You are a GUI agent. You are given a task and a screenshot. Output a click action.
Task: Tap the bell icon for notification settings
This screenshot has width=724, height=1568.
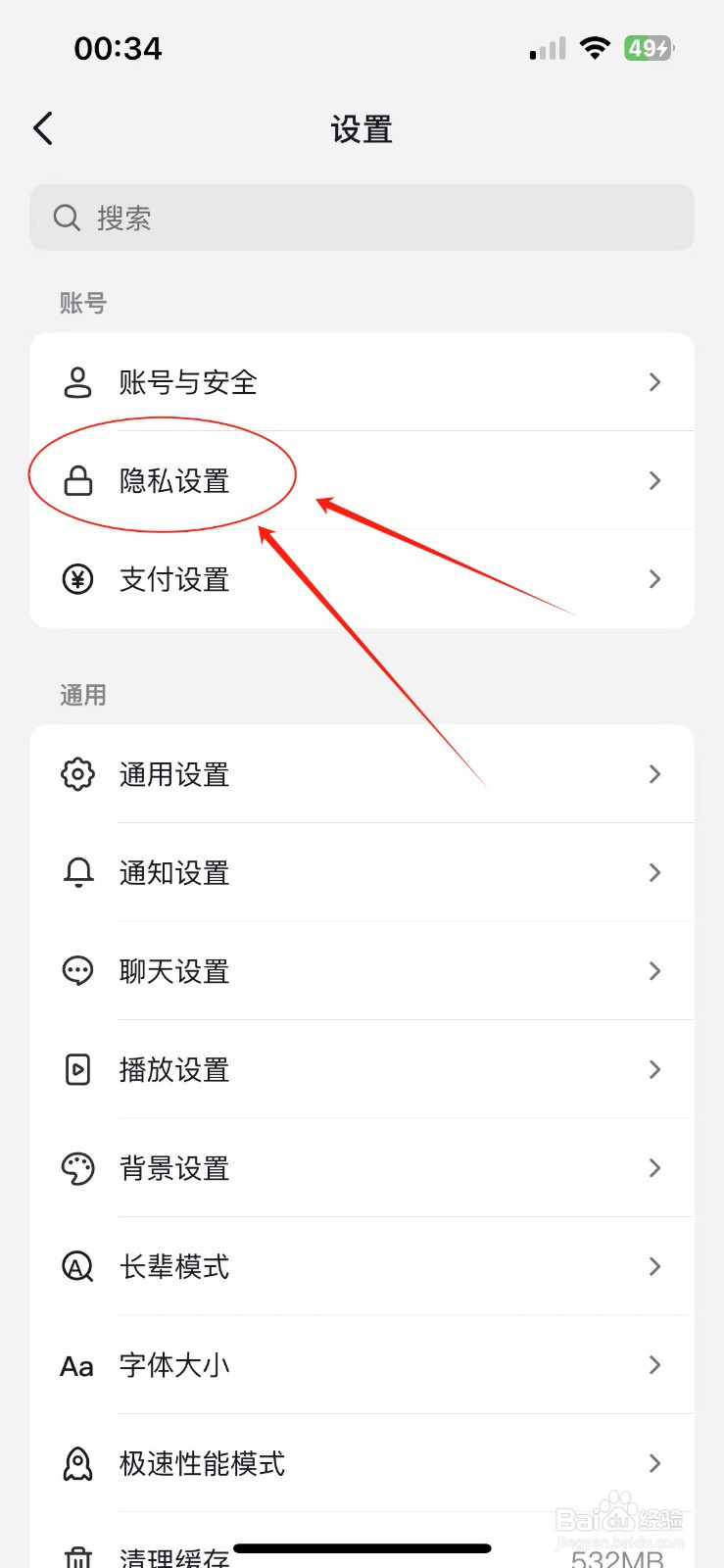click(76, 873)
